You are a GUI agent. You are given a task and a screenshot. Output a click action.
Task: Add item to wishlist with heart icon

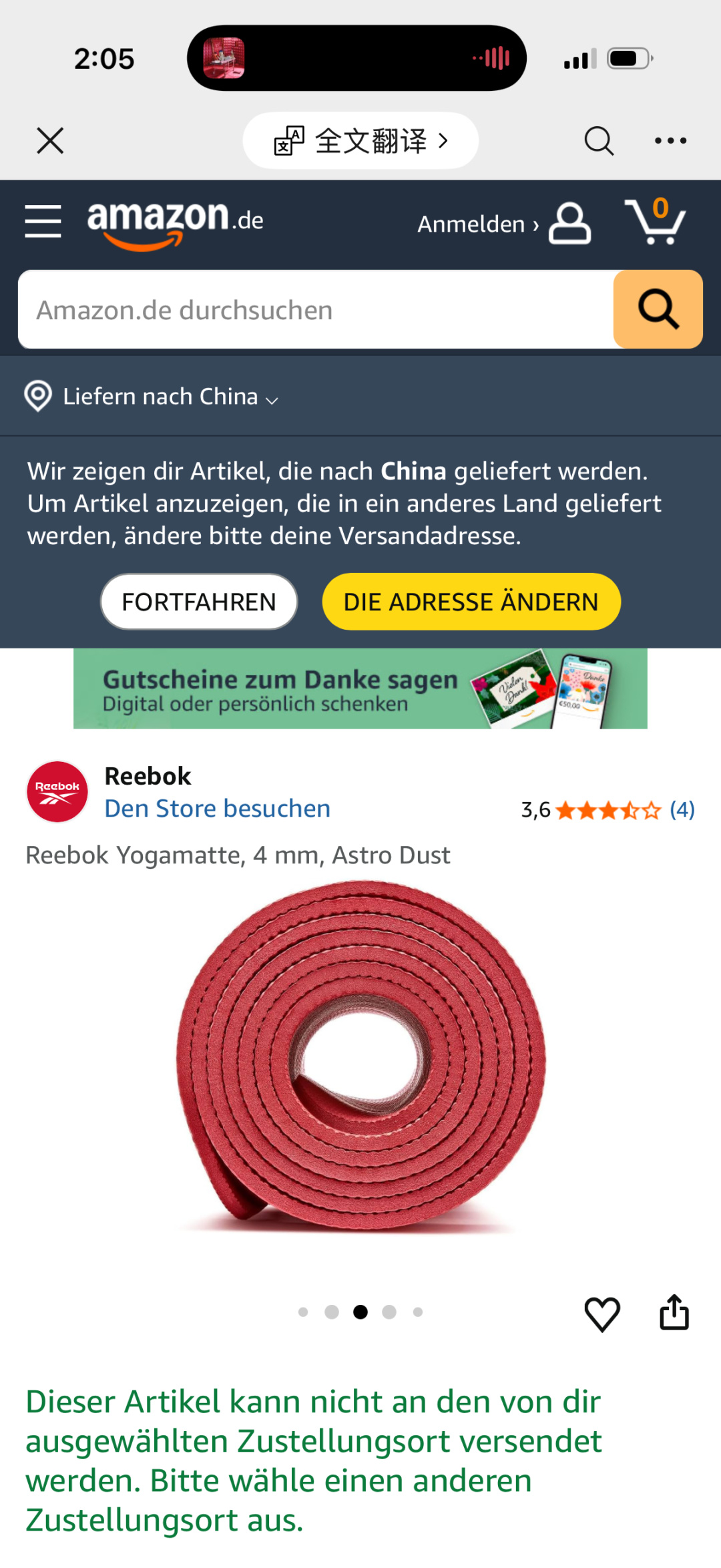coord(602,1314)
